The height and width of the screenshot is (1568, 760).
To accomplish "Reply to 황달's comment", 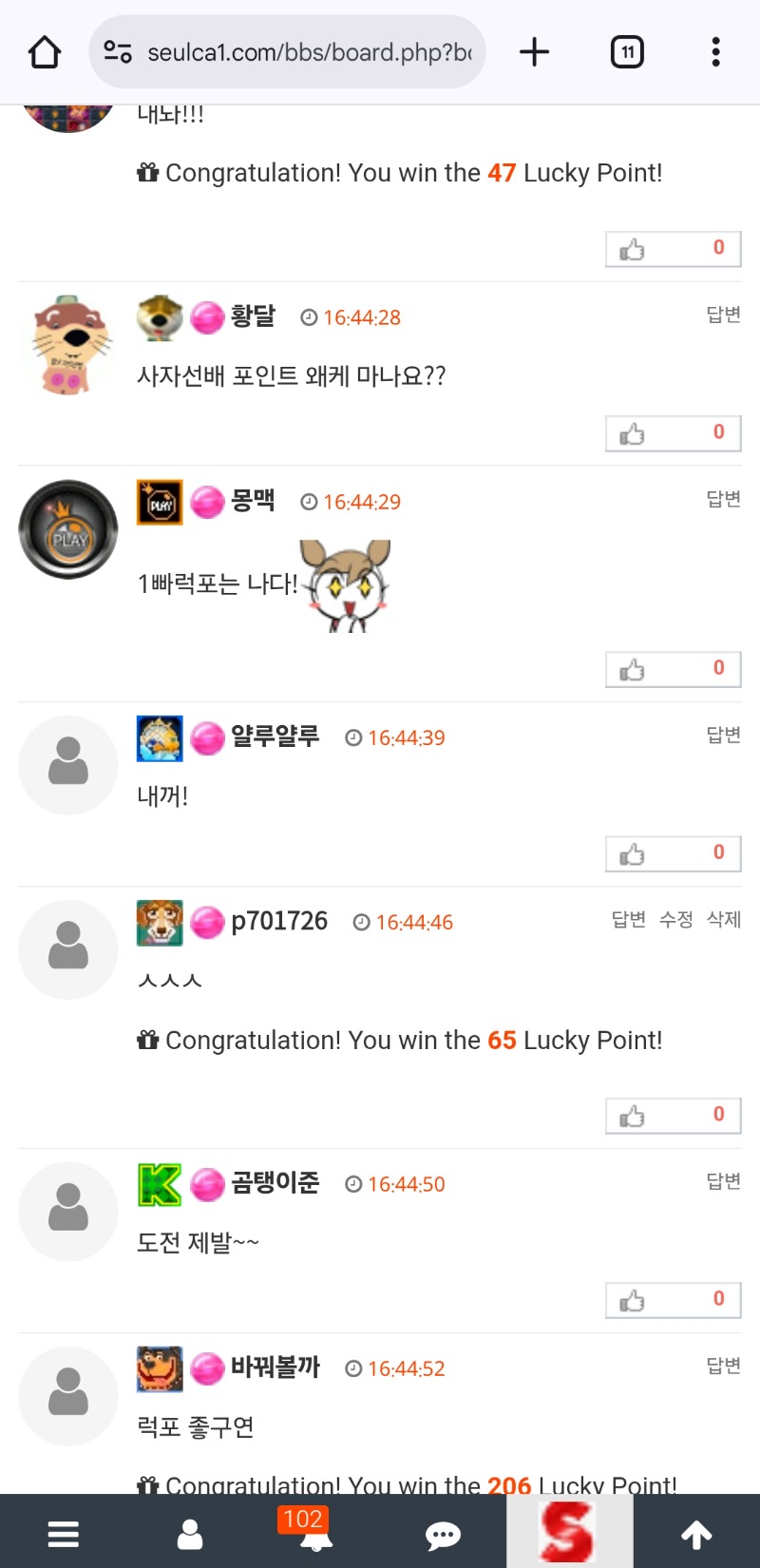I will pos(723,315).
